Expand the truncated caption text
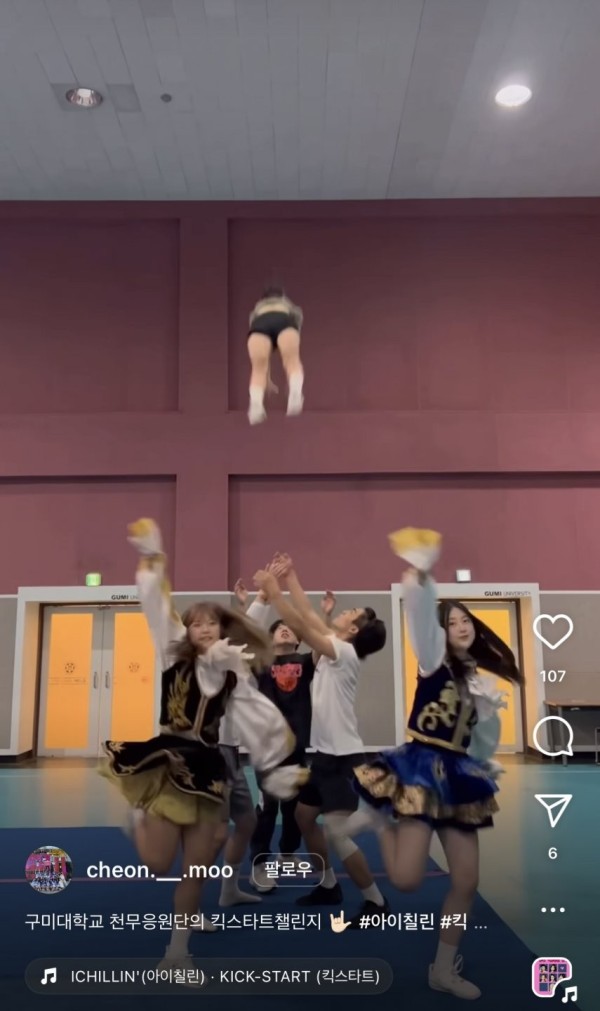 click(x=480, y=923)
